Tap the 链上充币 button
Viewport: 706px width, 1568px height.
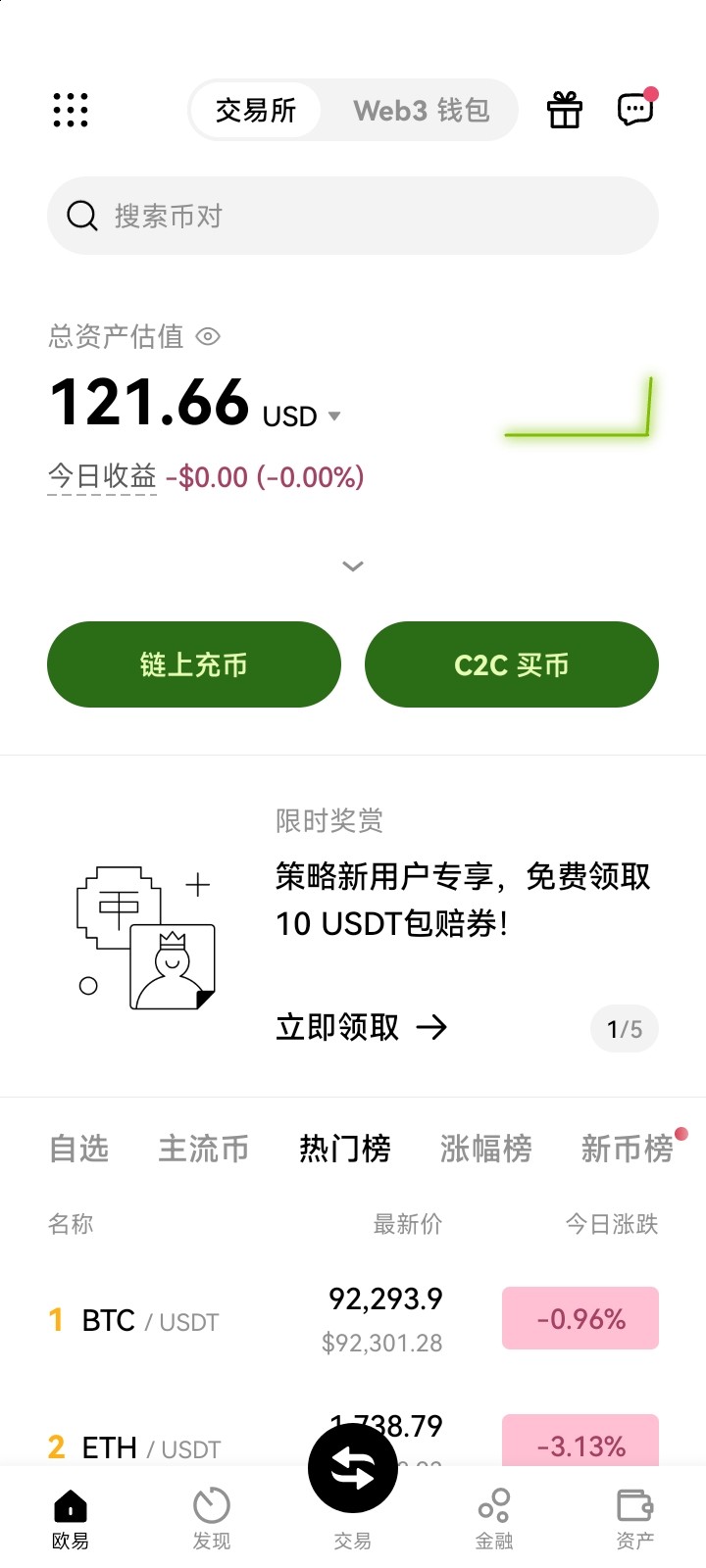pyautogui.click(x=194, y=664)
